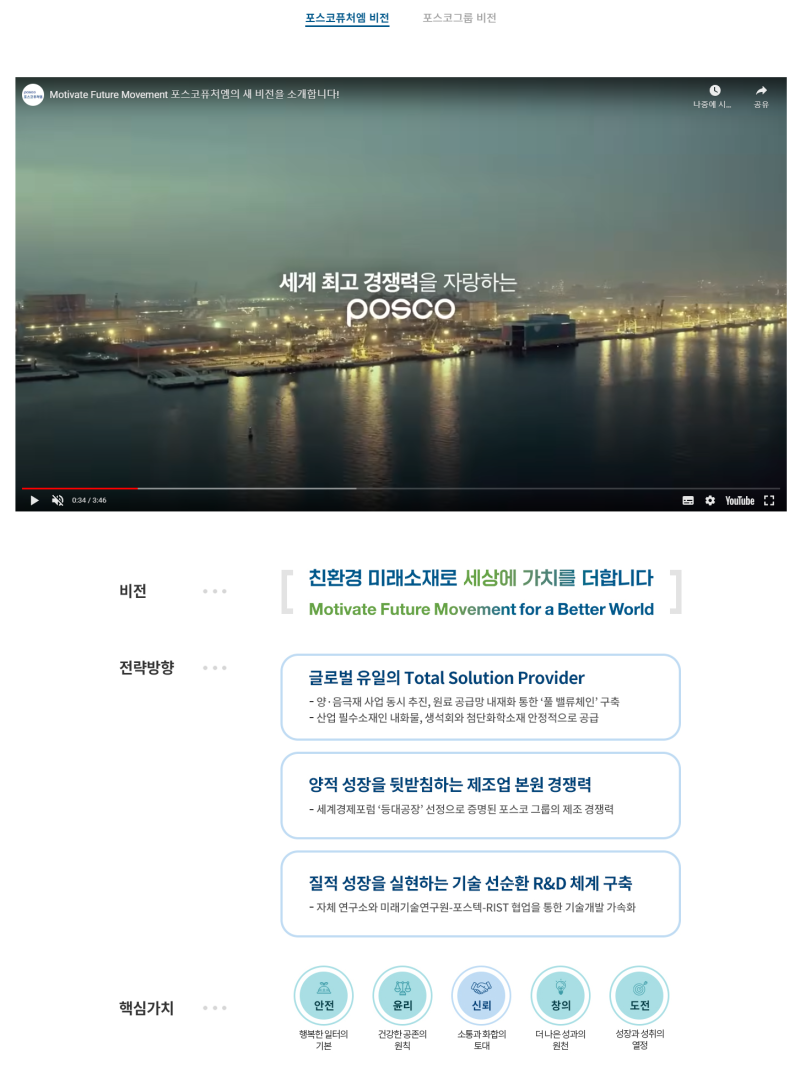
Task: Select the 포스코퓨처엠 비전 tab
Action: pos(347,18)
